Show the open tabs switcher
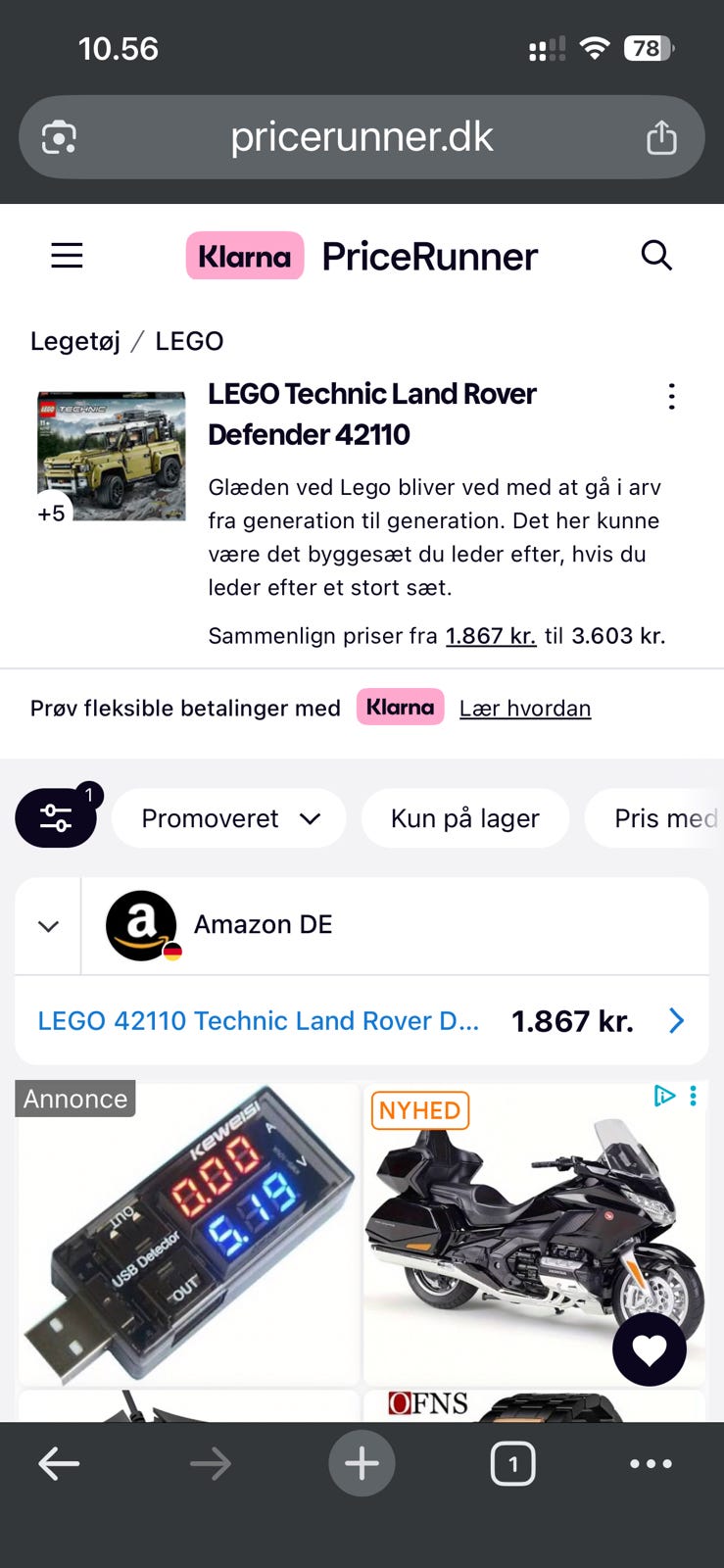Viewport: 724px width, 1568px height. (x=512, y=1464)
